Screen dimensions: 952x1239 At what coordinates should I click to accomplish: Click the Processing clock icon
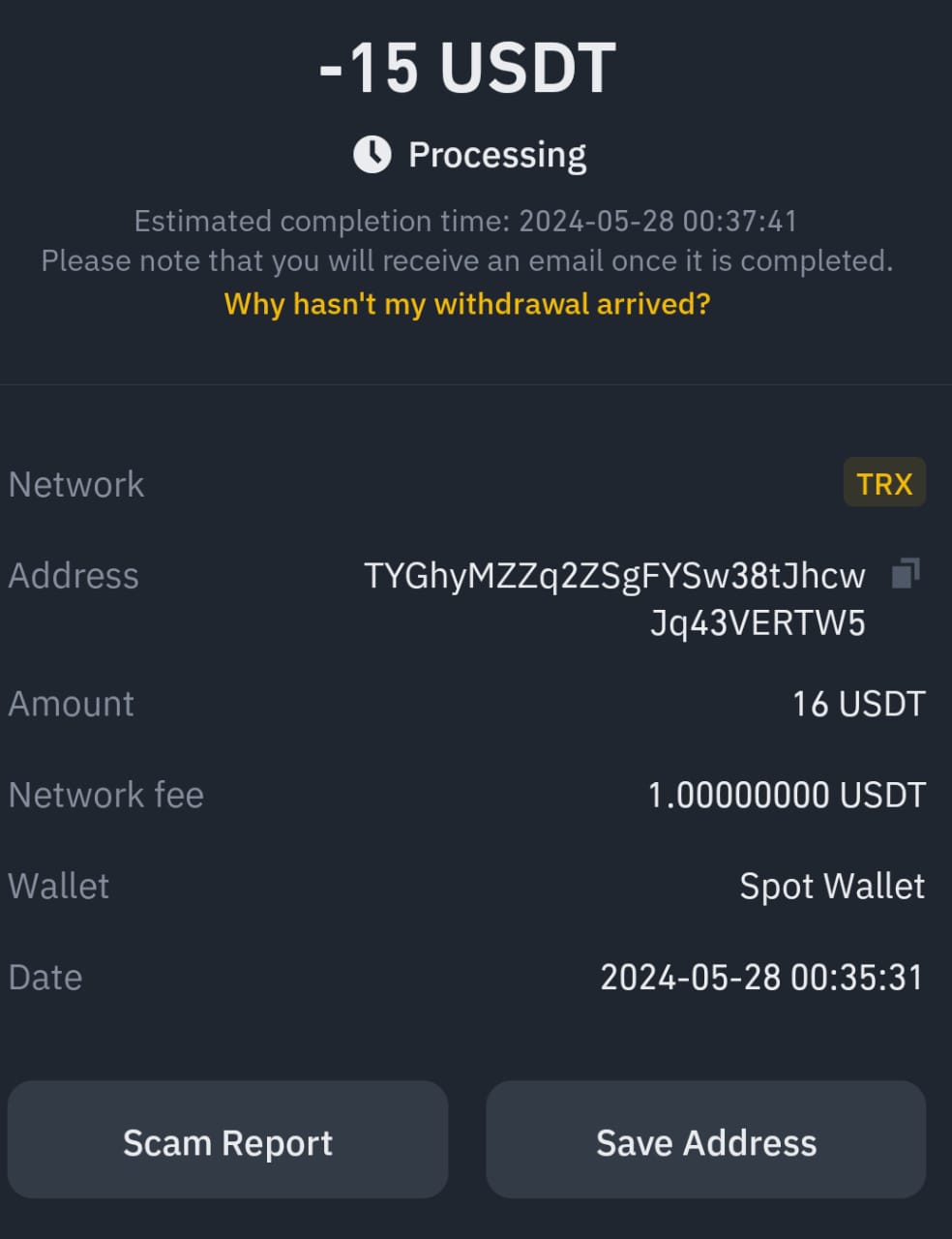372,153
